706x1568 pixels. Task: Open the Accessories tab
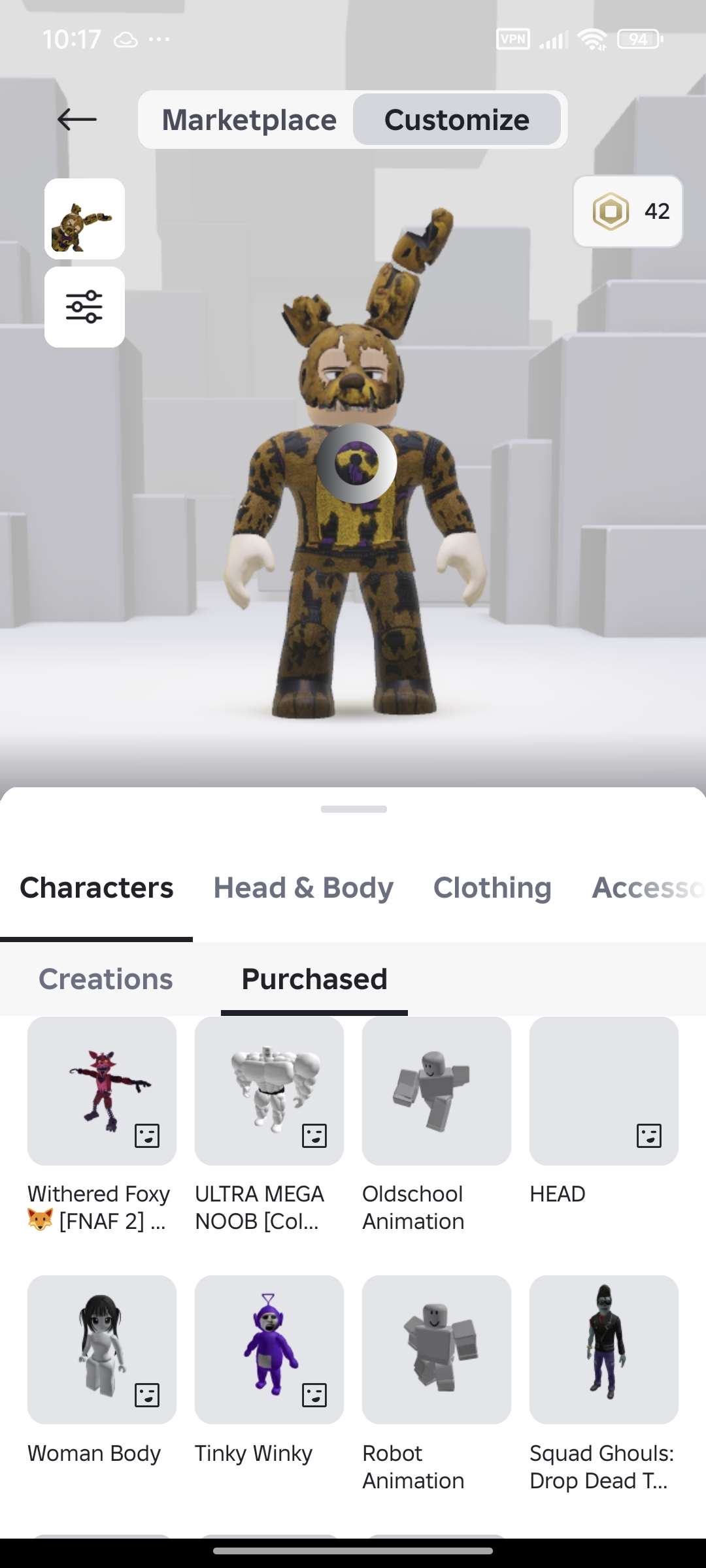[647, 887]
